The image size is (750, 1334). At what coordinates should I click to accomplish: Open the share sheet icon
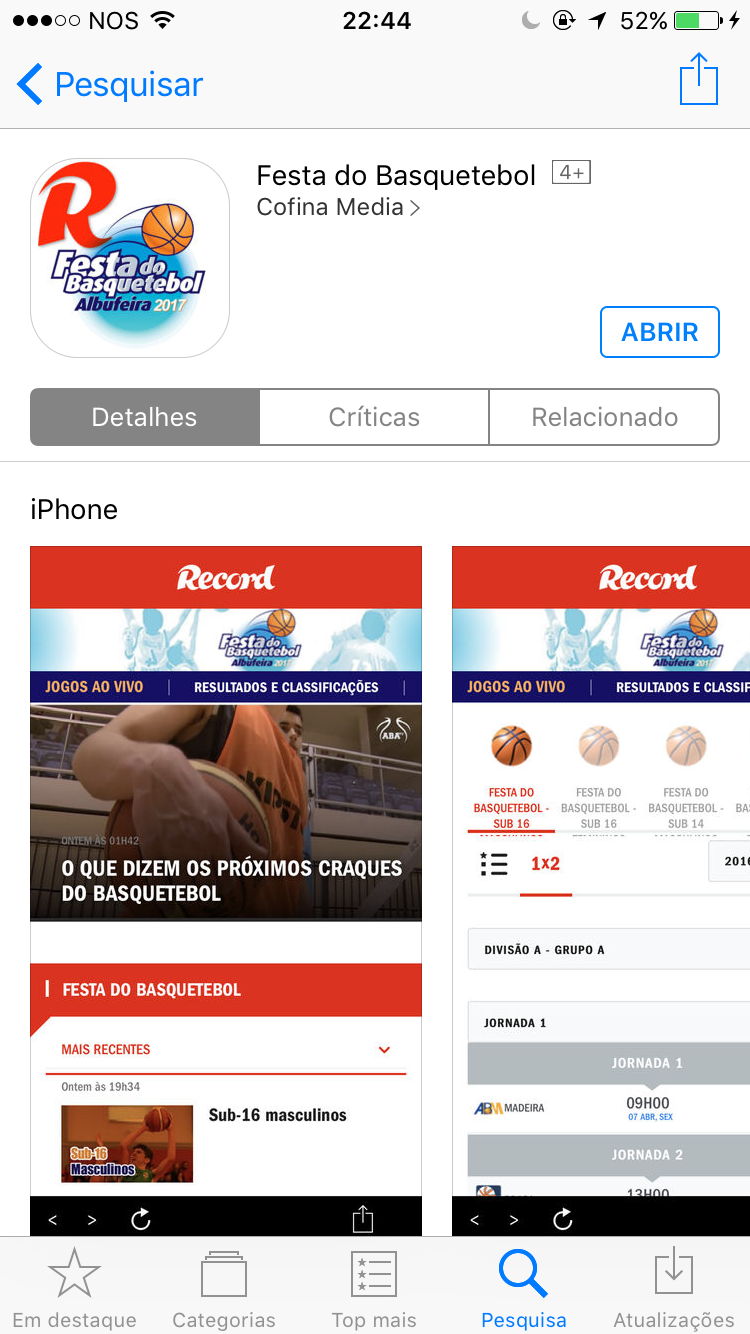tap(699, 80)
